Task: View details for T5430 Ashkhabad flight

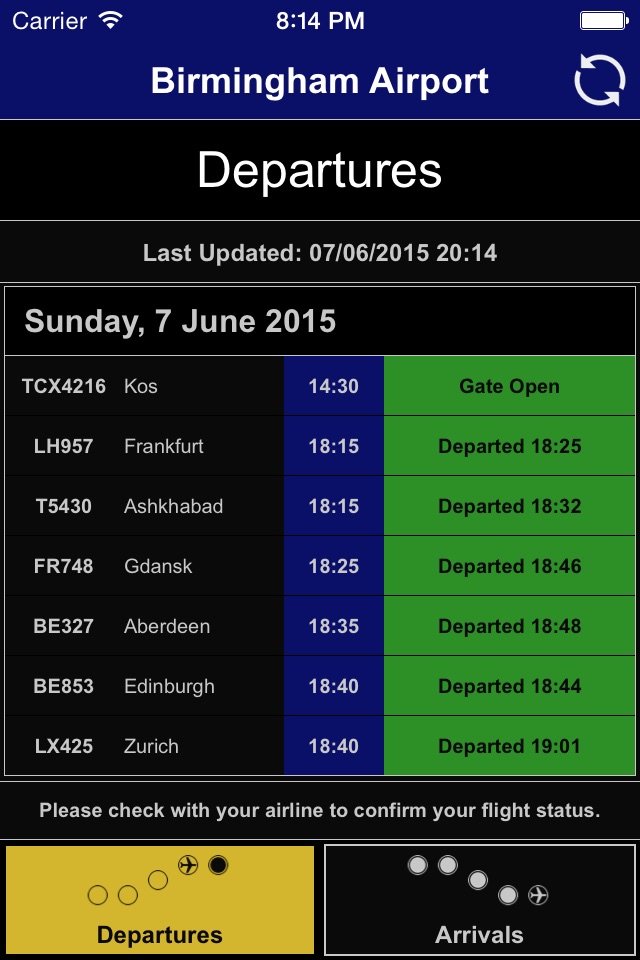Action: pos(320,506)
